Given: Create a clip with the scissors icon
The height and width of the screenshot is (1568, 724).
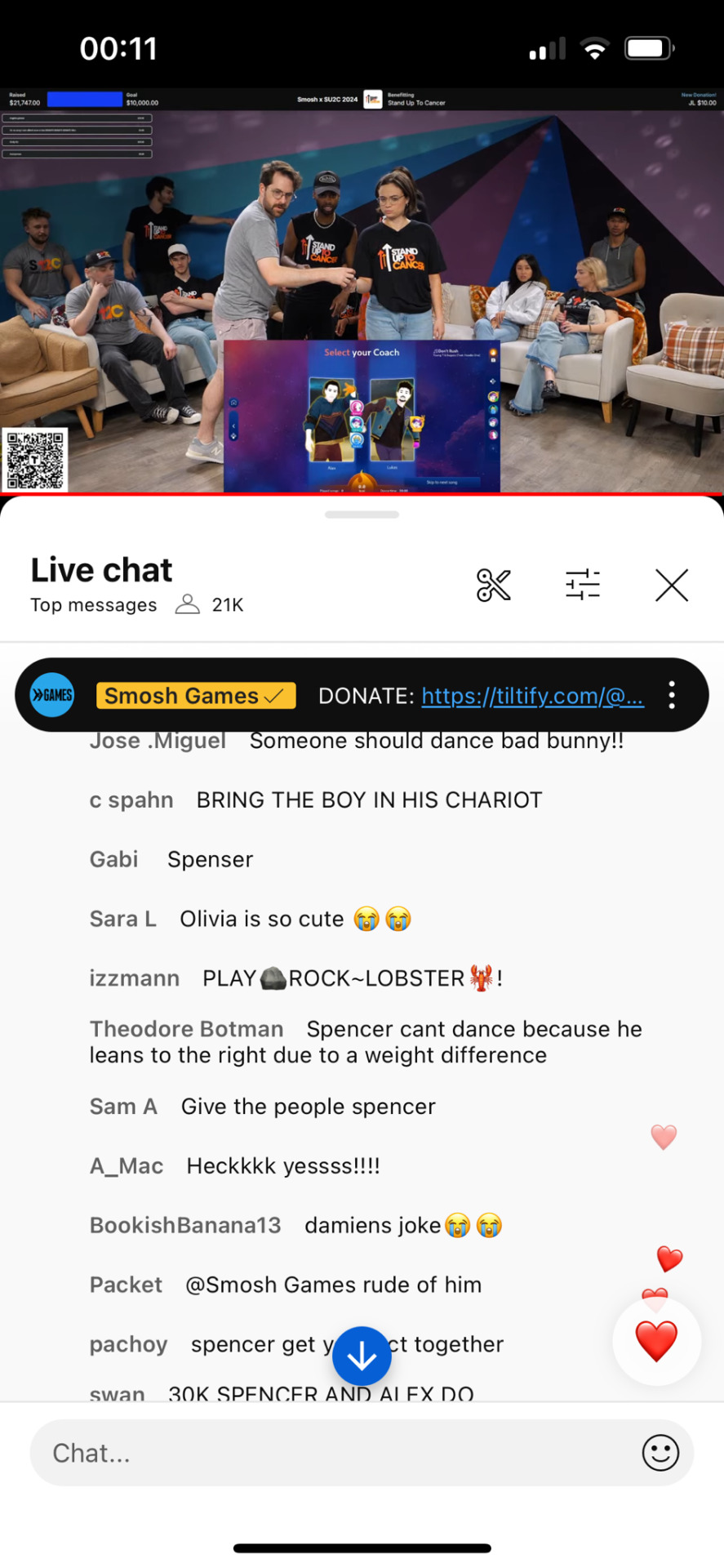Looking at the screenshot, I should coord(493,585).
